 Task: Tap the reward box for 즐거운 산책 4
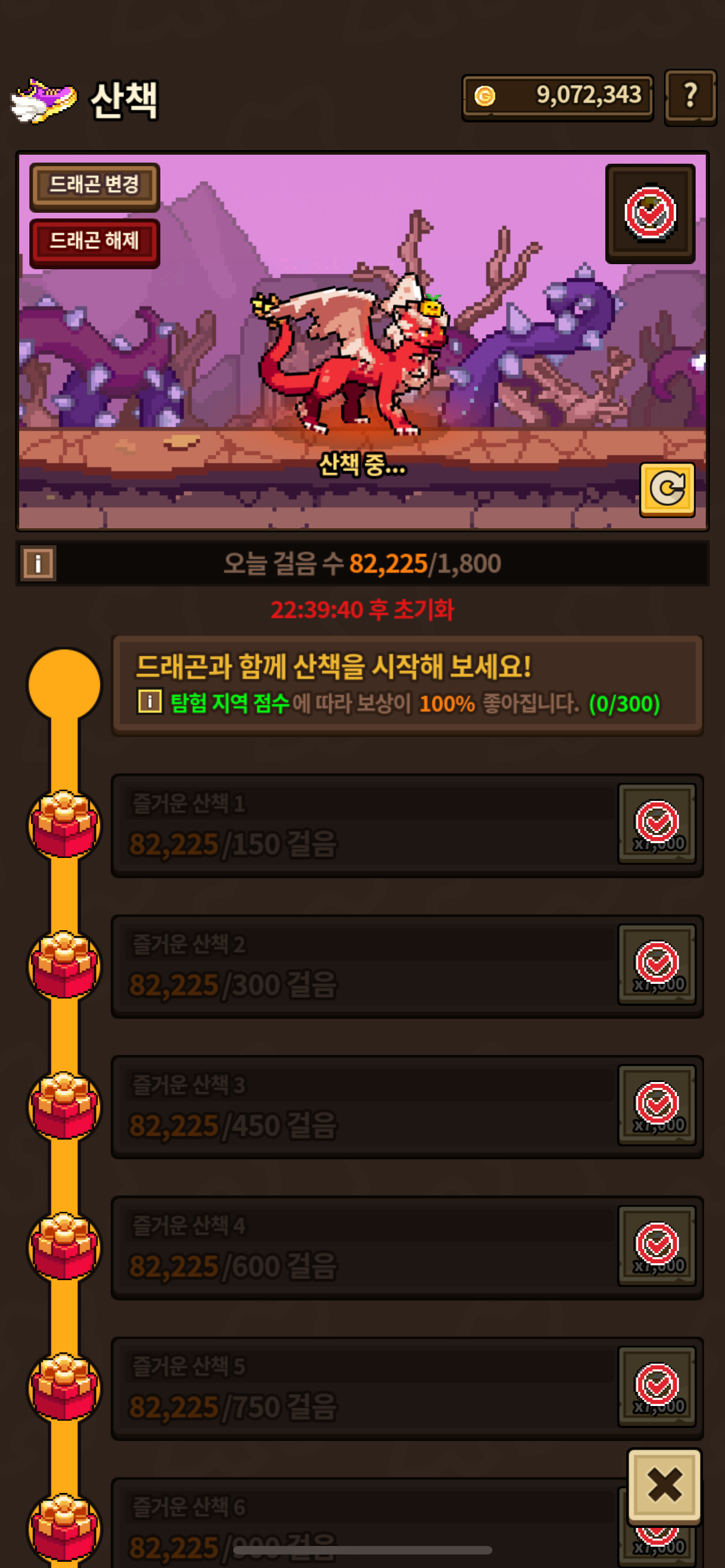pos(657,1245)
